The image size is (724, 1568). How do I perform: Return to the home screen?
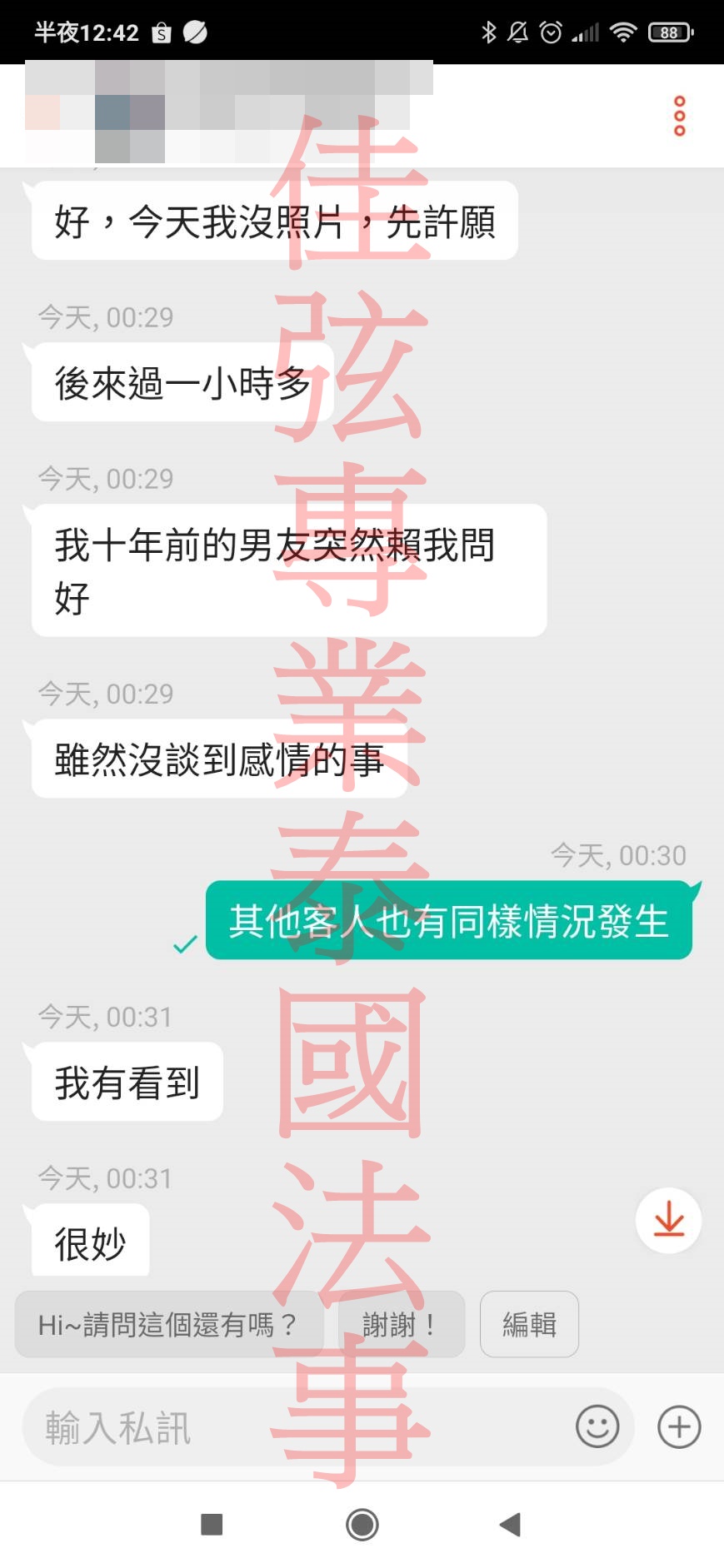(x=362, y=1525)
